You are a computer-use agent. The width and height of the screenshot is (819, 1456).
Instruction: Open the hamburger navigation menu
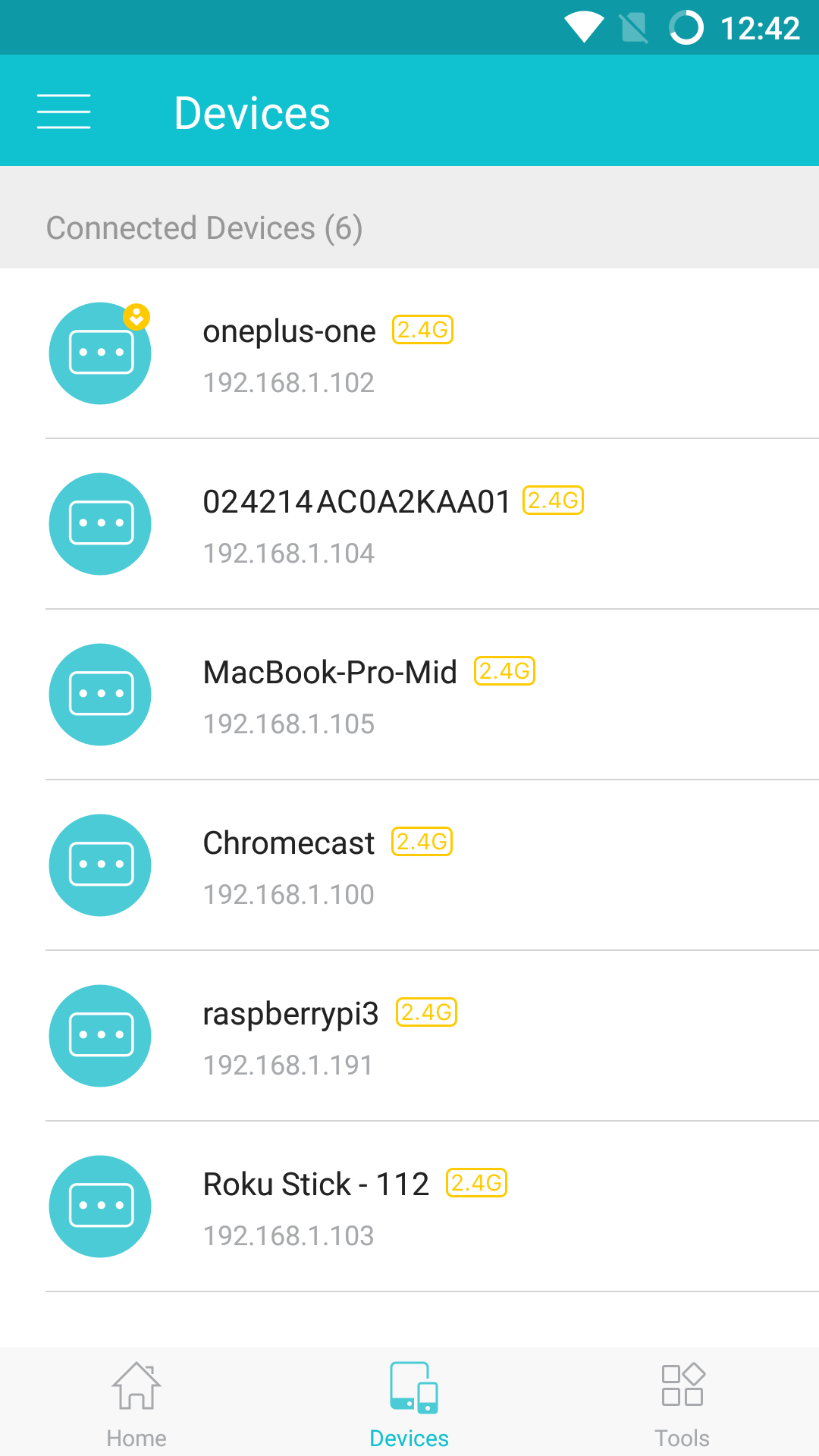point(64,111)
